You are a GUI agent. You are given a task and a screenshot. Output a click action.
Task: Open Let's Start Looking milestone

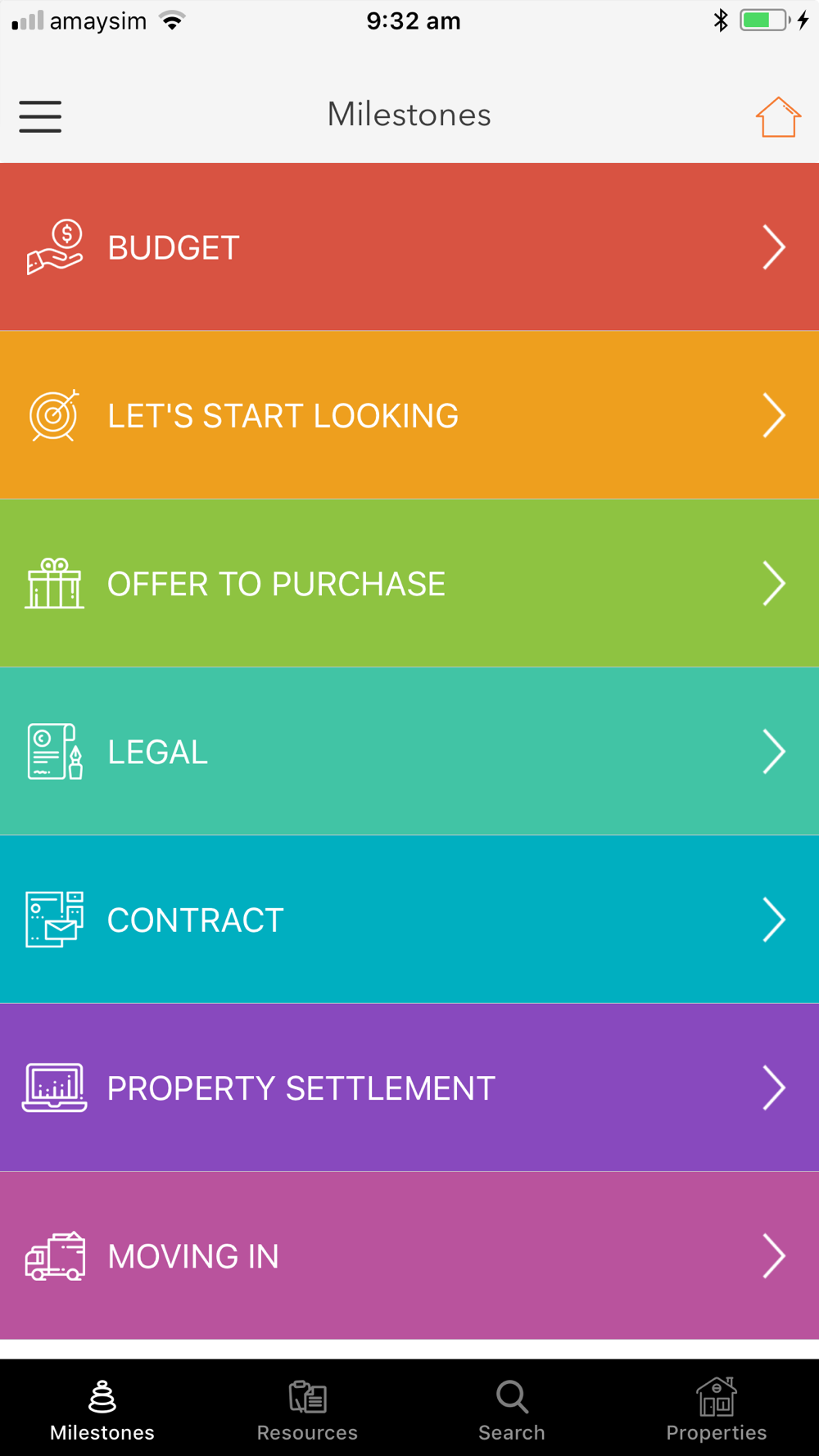click(x=409, y=415)
